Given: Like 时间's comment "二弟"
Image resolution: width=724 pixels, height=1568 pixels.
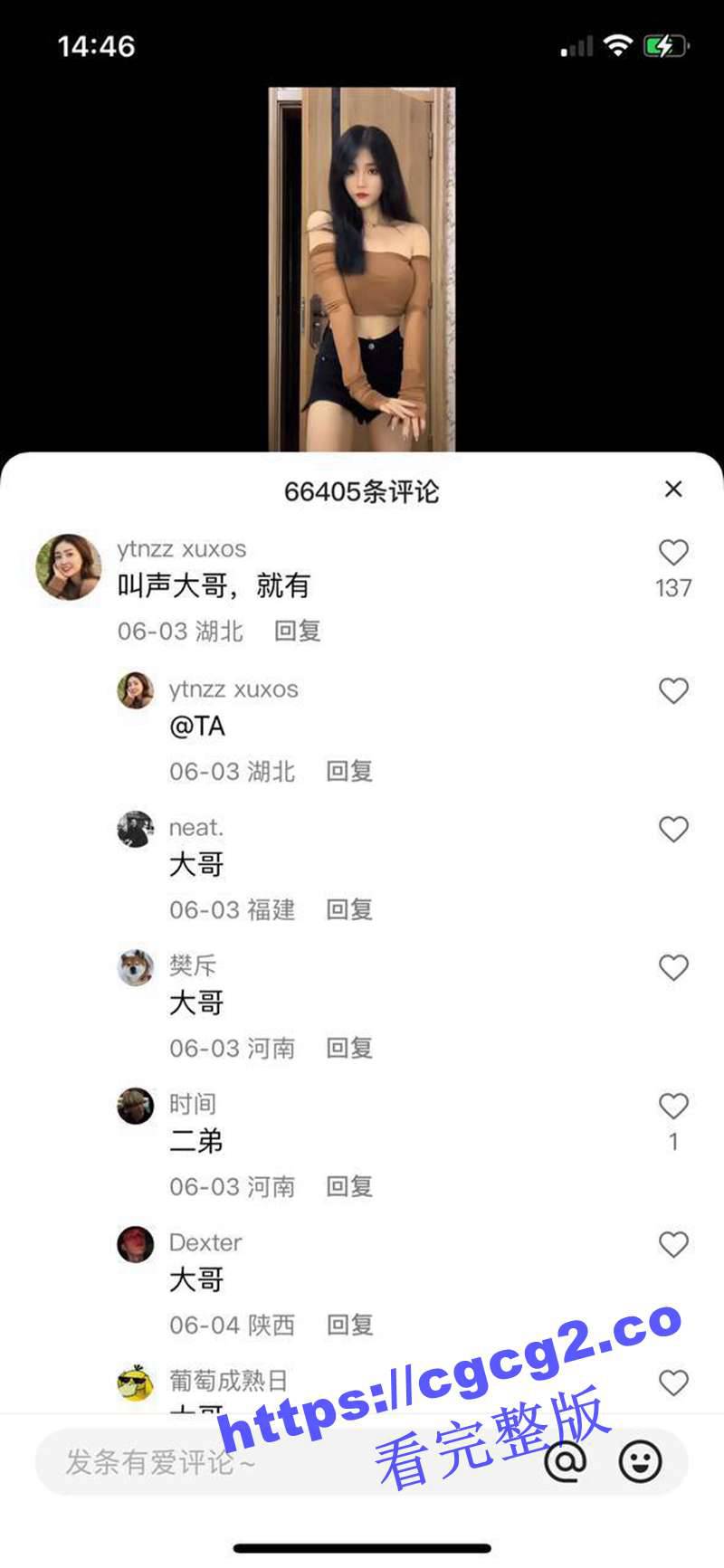Looking at the screenshot, I should click(673, 1107).
